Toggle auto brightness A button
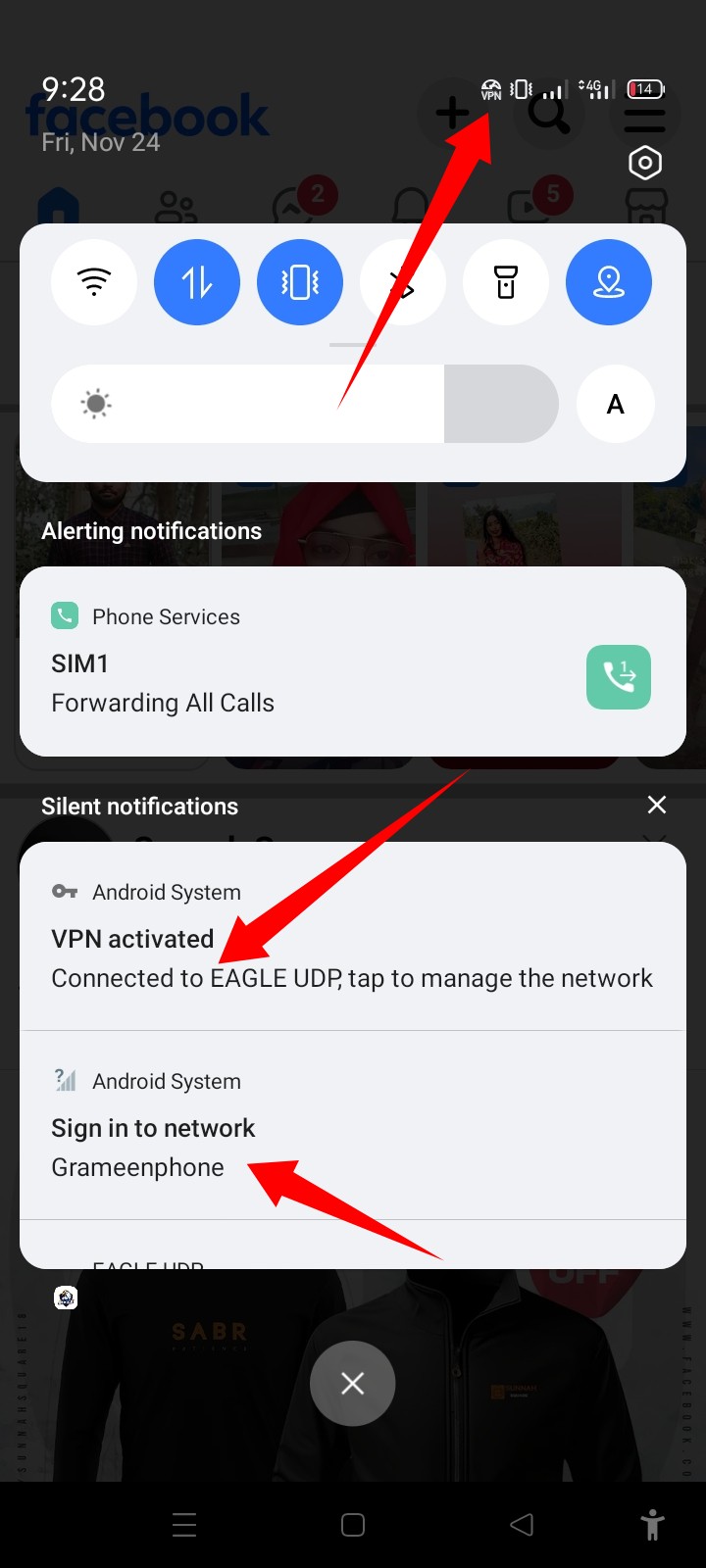The image size is (706, 1568). point(616,404)
